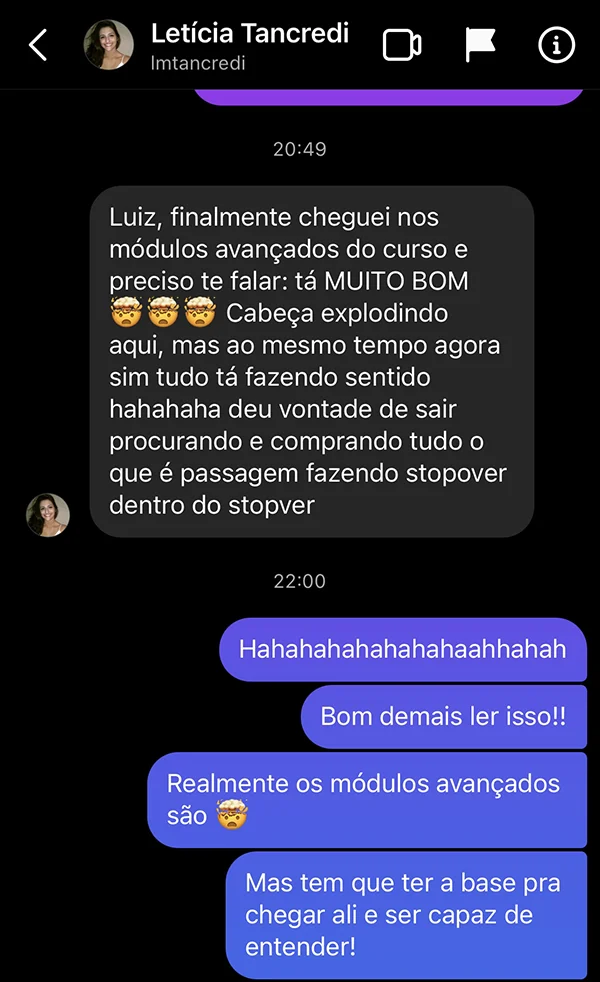Image resolution: width=600 pixels, height=982 pixels.
Task: Open Letícia Tancredi's profile from header
Action: click(x=249, y=44)
